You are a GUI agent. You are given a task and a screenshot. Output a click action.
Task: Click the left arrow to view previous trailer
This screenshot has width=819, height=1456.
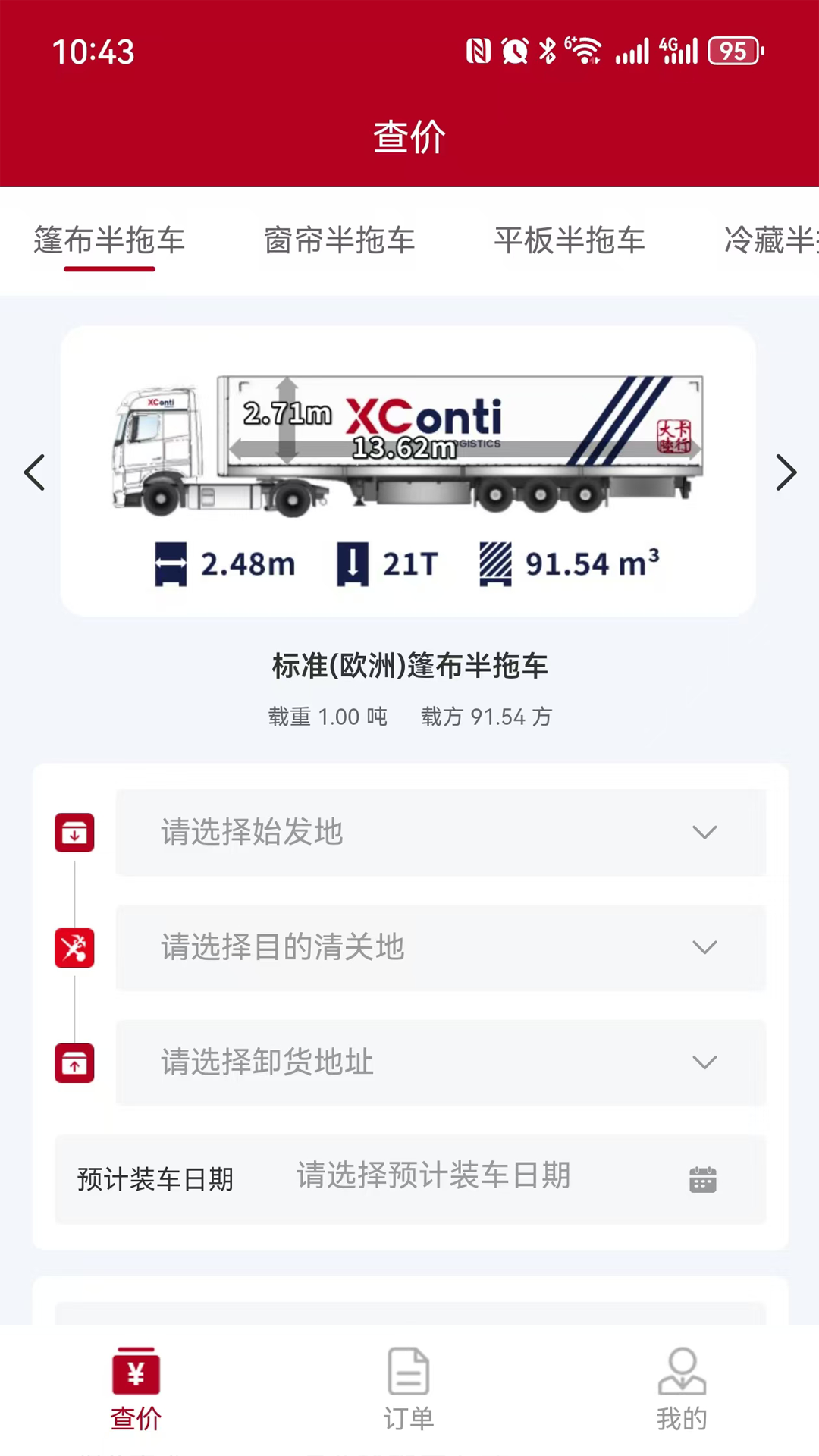click(34, 472)
